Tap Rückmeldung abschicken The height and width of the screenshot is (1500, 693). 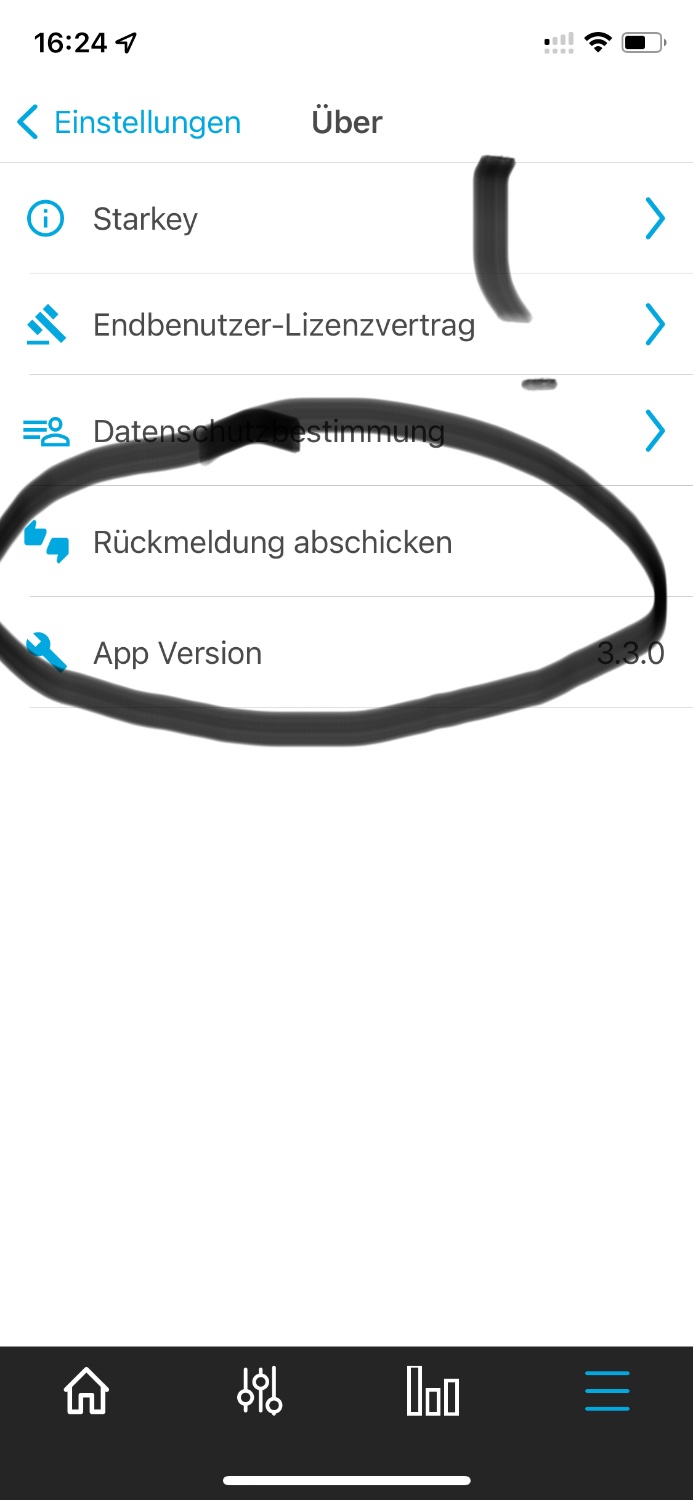click(272, 543)
